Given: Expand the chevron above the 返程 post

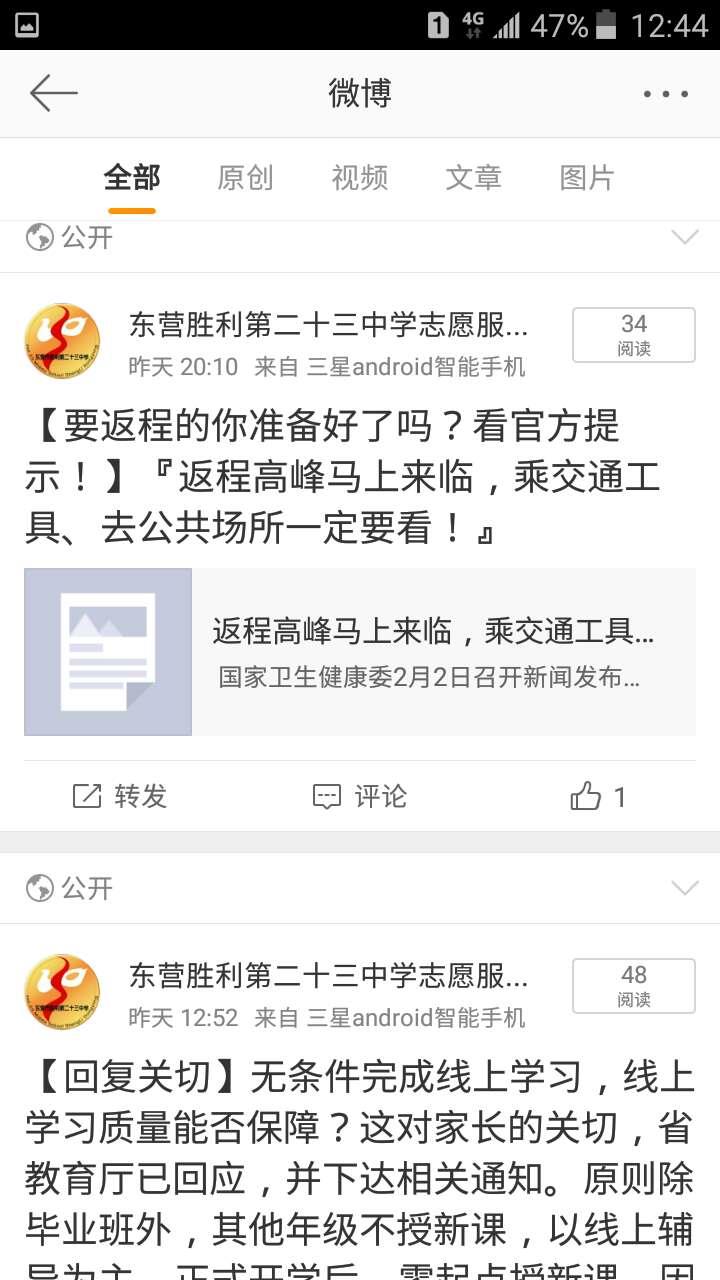Looking at the screenshot, I should pos(685,237).
